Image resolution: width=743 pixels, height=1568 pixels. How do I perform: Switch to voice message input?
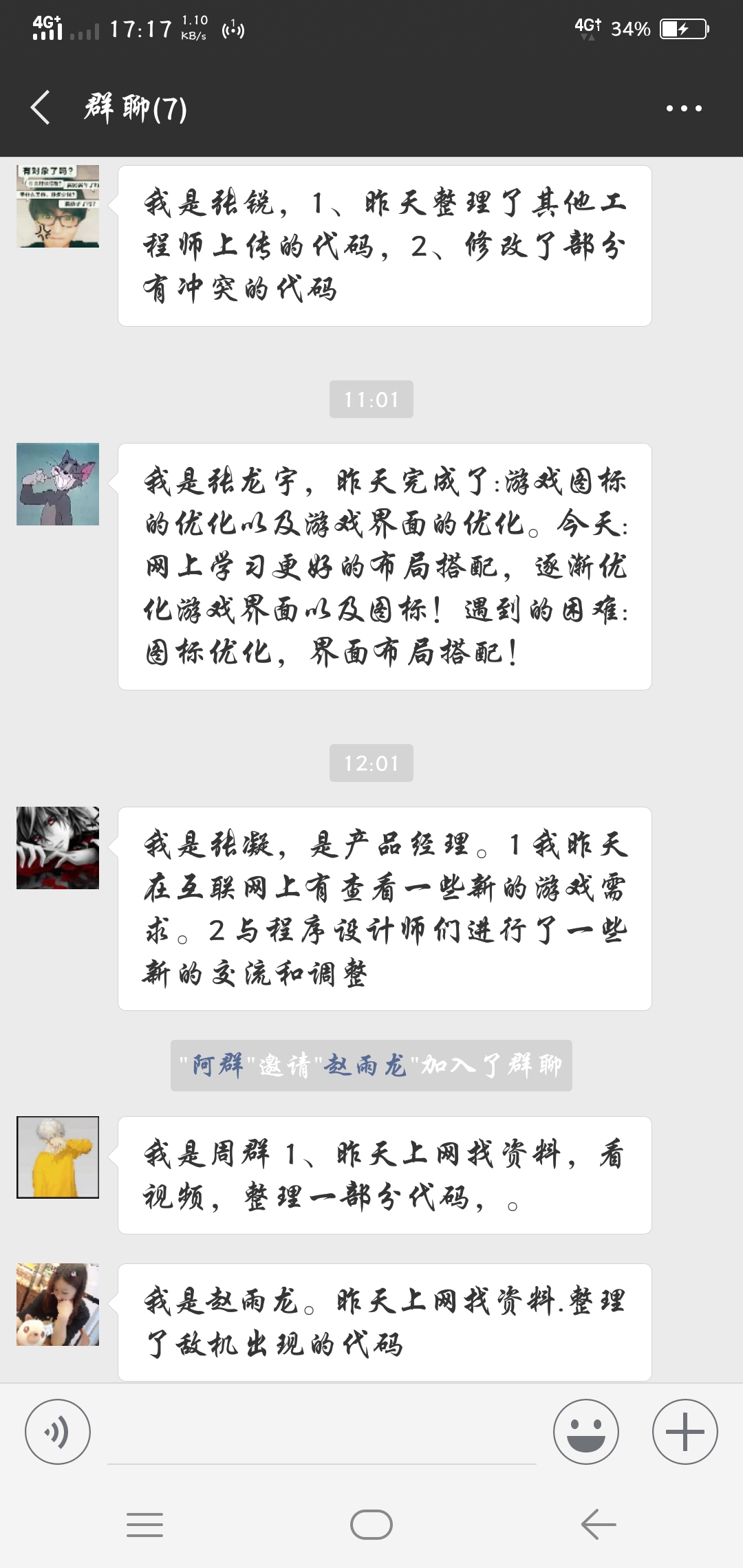pos(58,1432)
